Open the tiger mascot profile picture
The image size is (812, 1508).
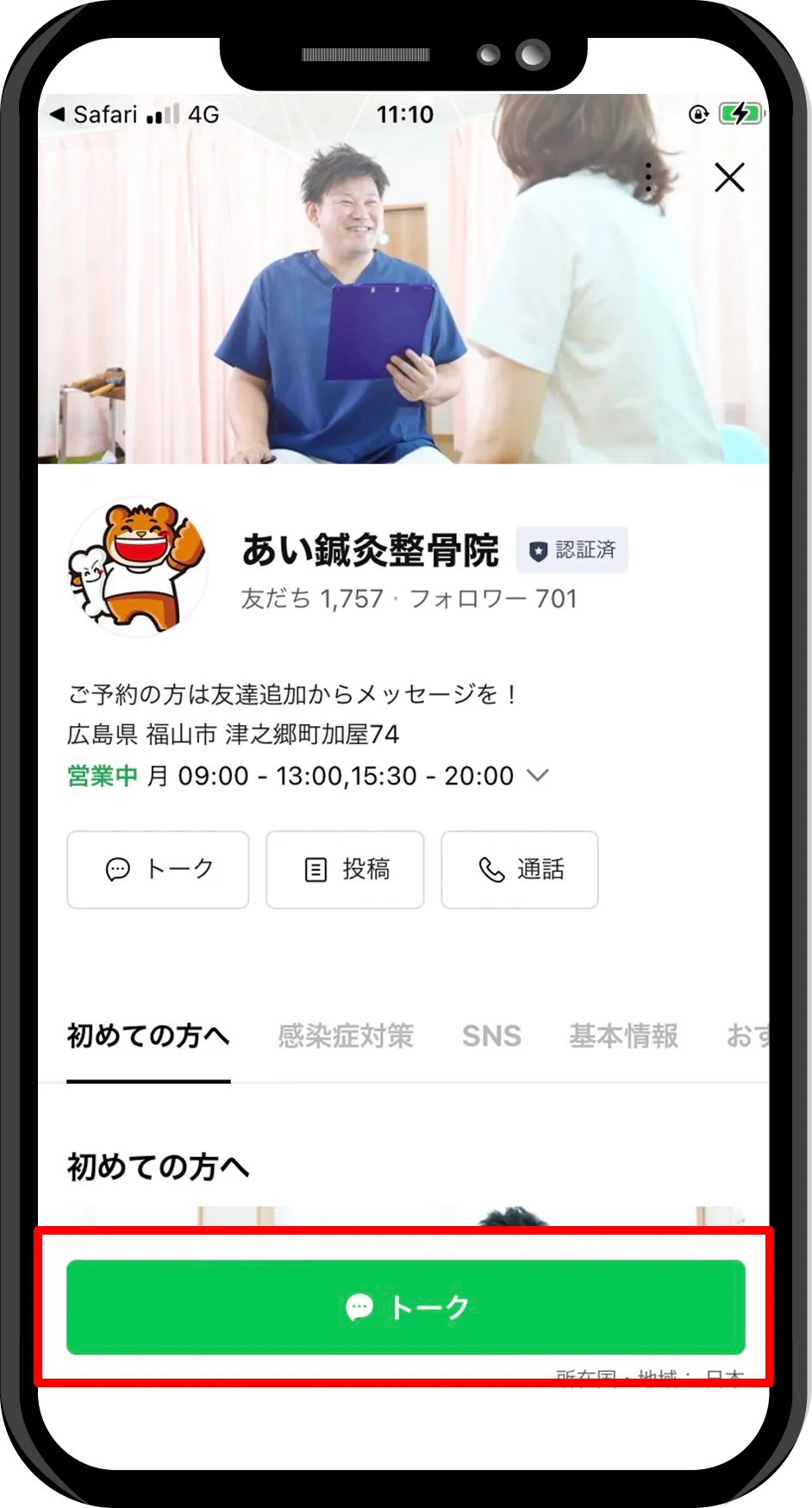pos(138,567)
